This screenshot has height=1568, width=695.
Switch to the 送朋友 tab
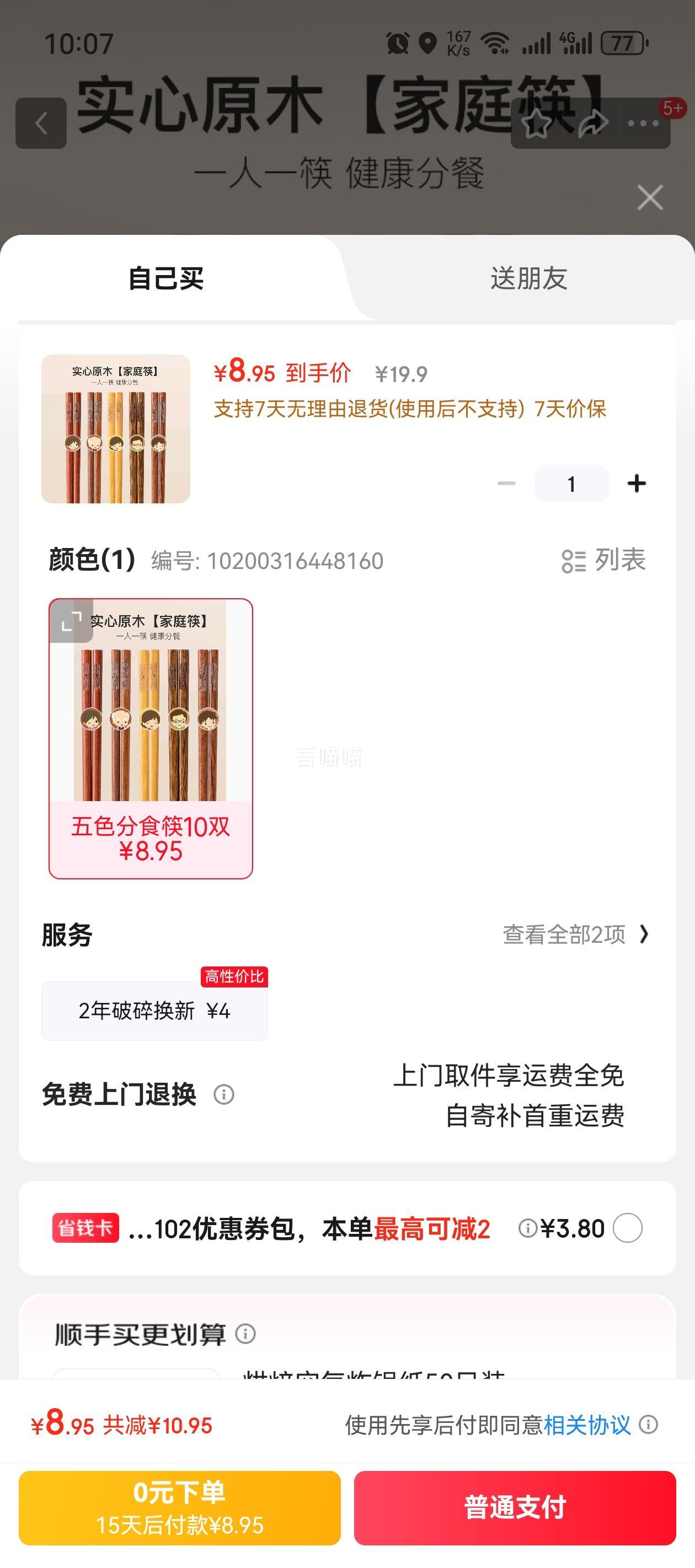(x=528, y=279)
